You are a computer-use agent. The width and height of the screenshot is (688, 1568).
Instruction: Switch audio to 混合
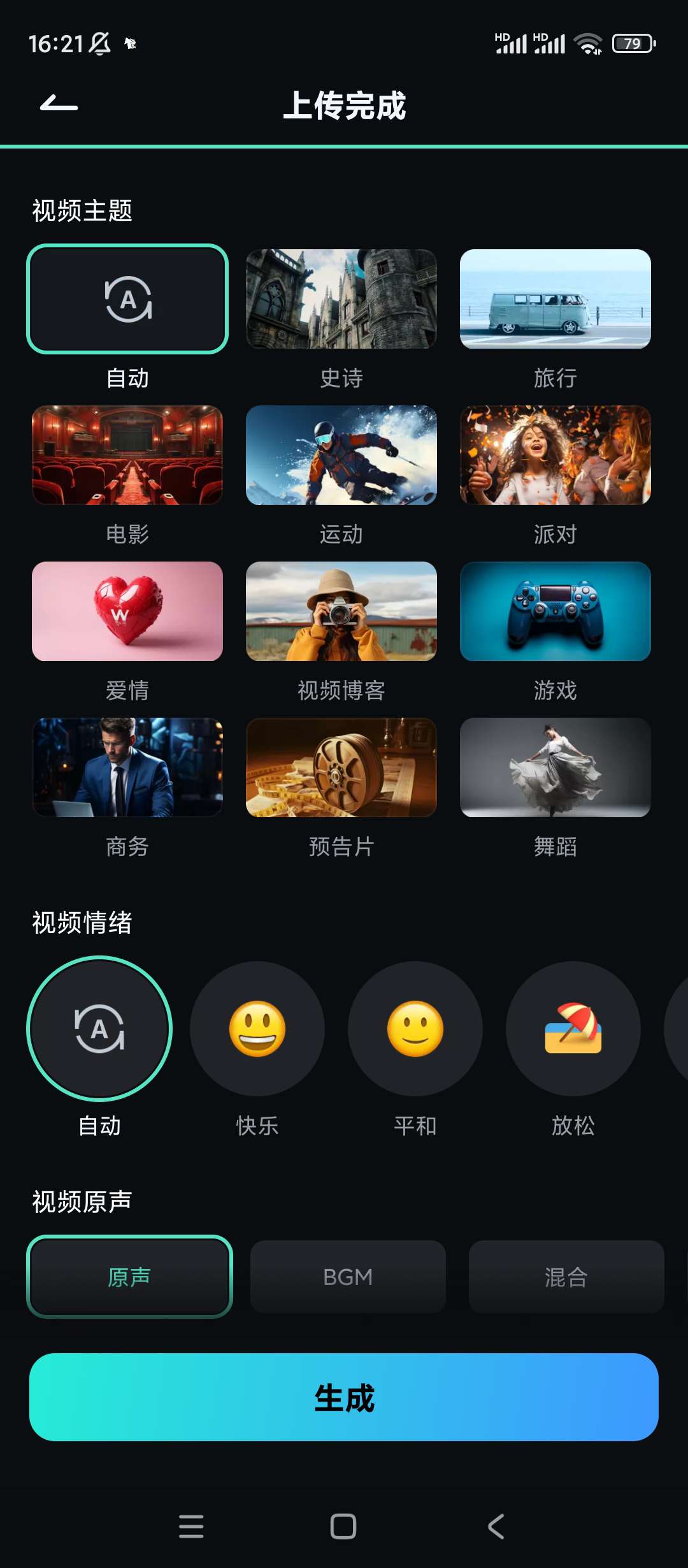click(566, 1277)
